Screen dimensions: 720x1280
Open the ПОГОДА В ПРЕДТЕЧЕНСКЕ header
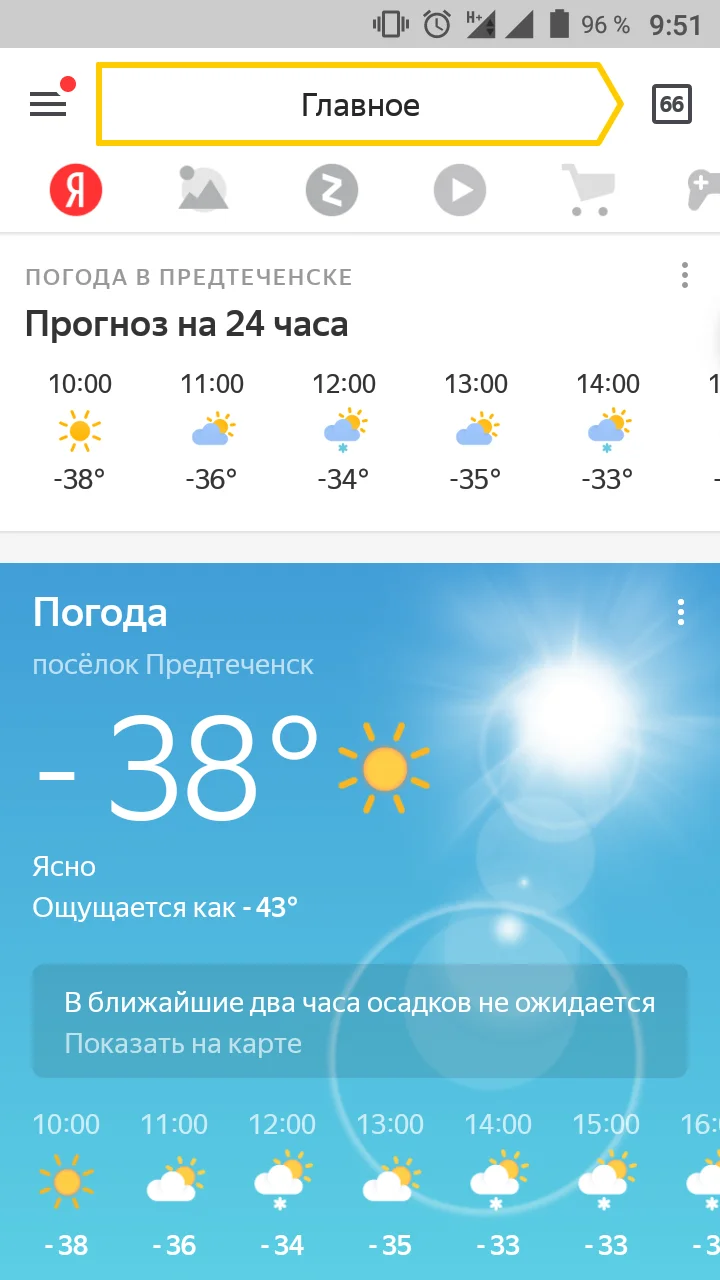(189, 277)
